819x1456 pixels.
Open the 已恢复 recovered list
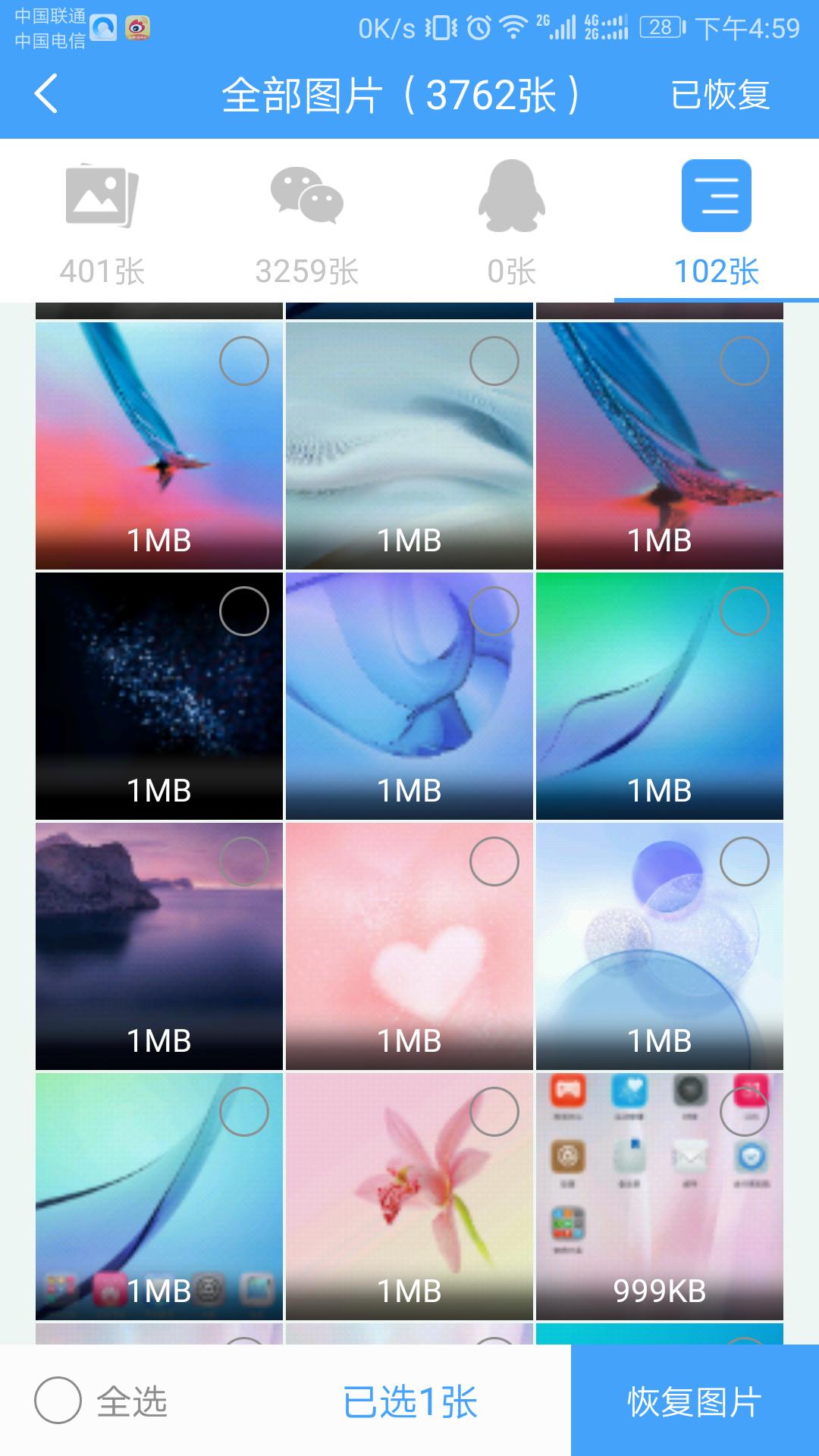click(720, 95)
